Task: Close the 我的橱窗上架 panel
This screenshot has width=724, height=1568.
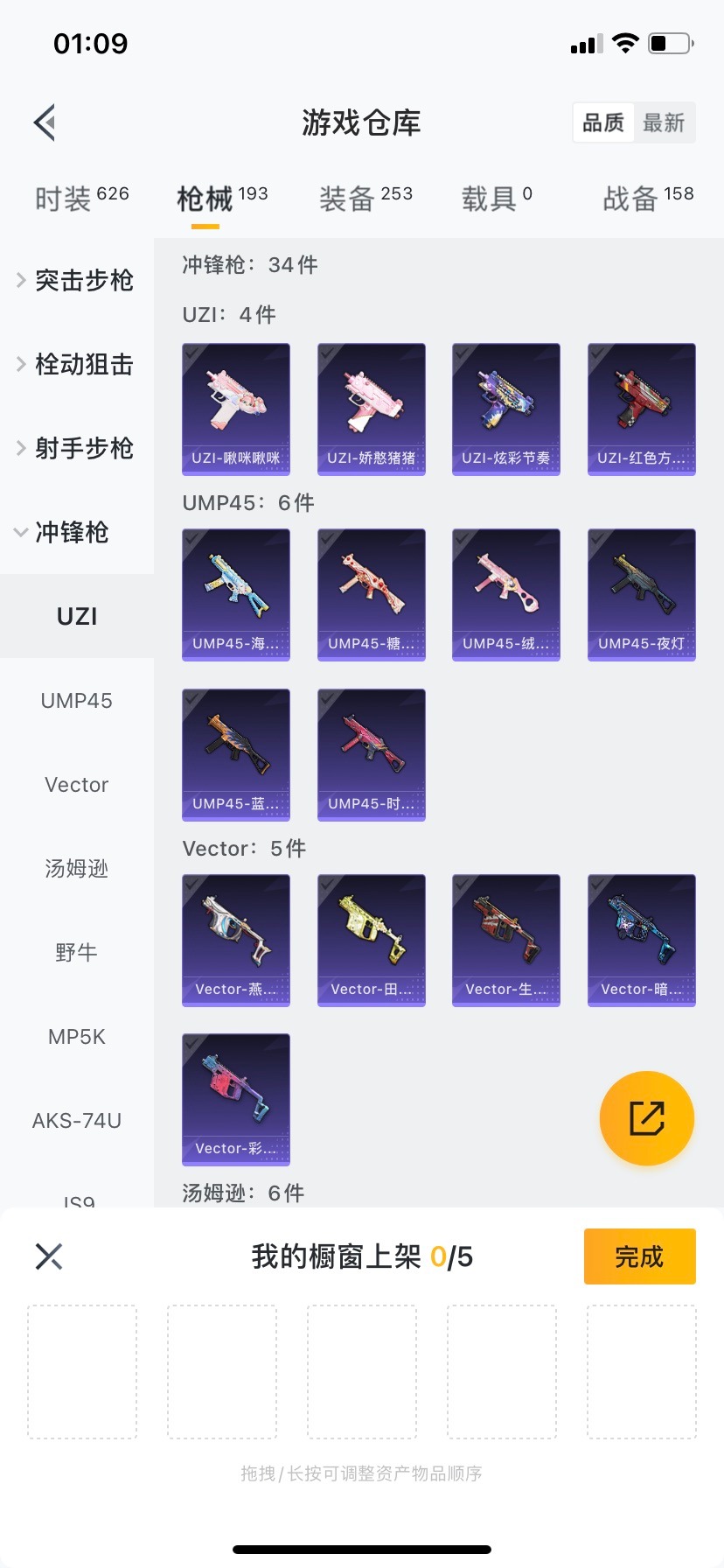Action: 49,1256
